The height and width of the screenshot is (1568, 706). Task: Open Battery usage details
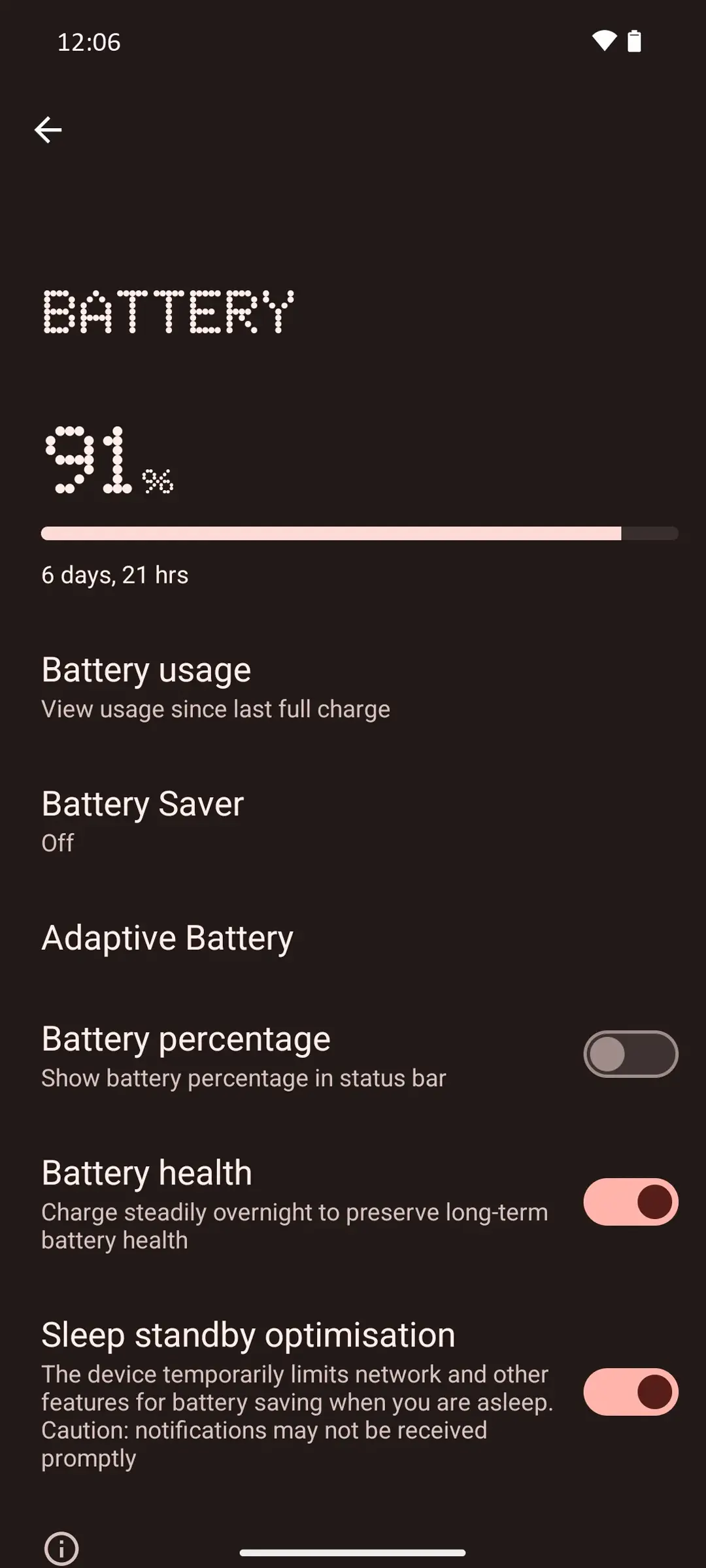click(216, 688)
